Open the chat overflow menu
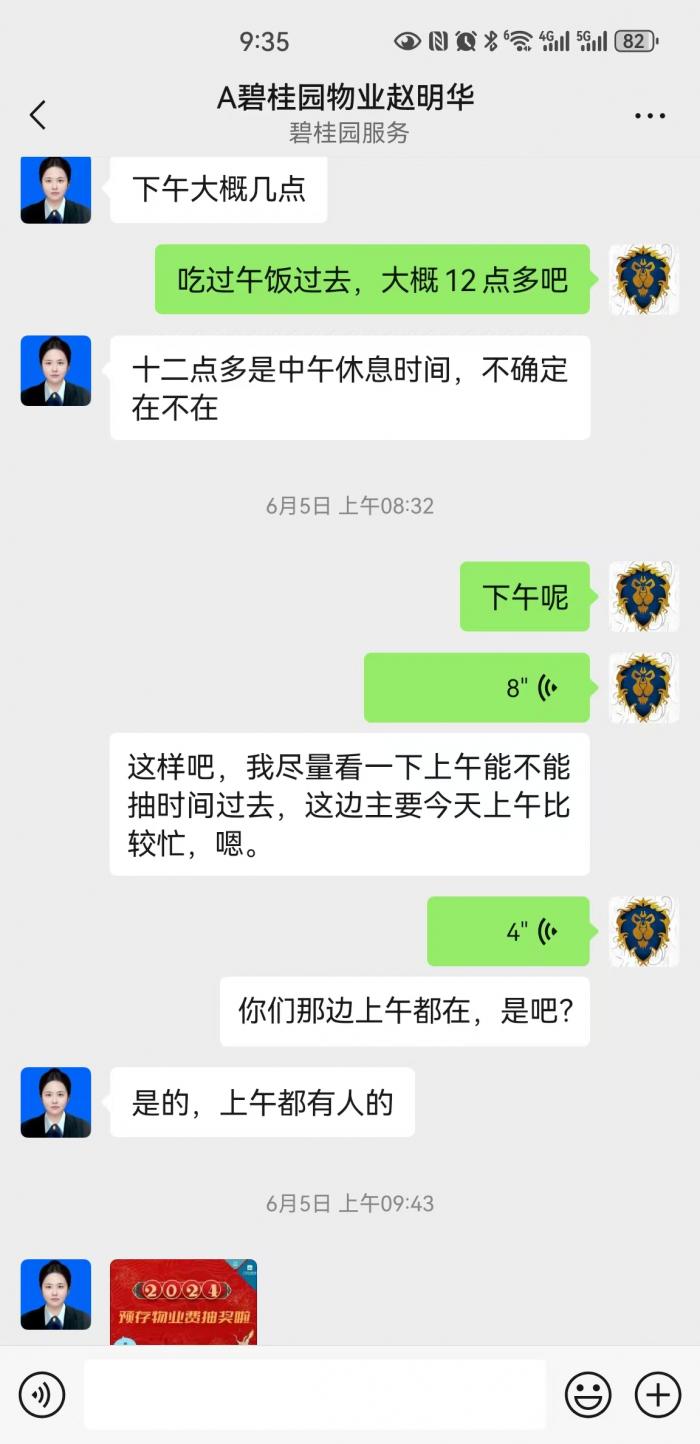 [650, 116]
